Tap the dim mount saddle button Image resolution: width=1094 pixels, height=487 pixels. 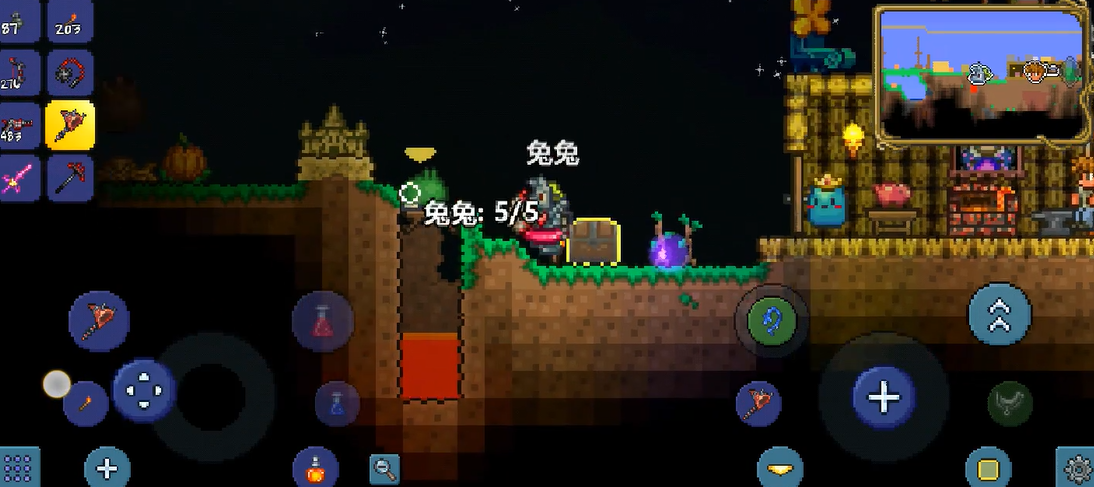(1009, 403)
